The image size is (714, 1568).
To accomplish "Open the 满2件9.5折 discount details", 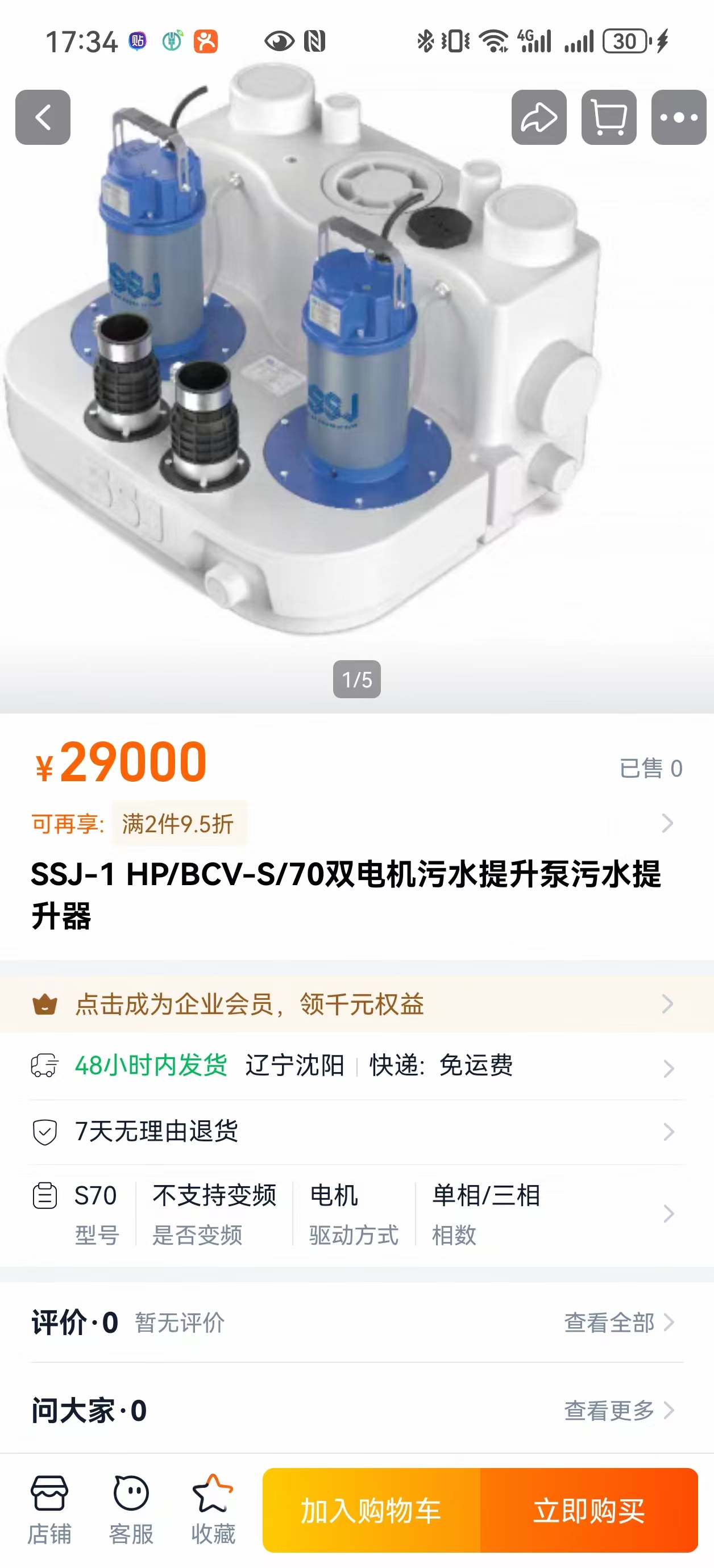I will 178,824.
